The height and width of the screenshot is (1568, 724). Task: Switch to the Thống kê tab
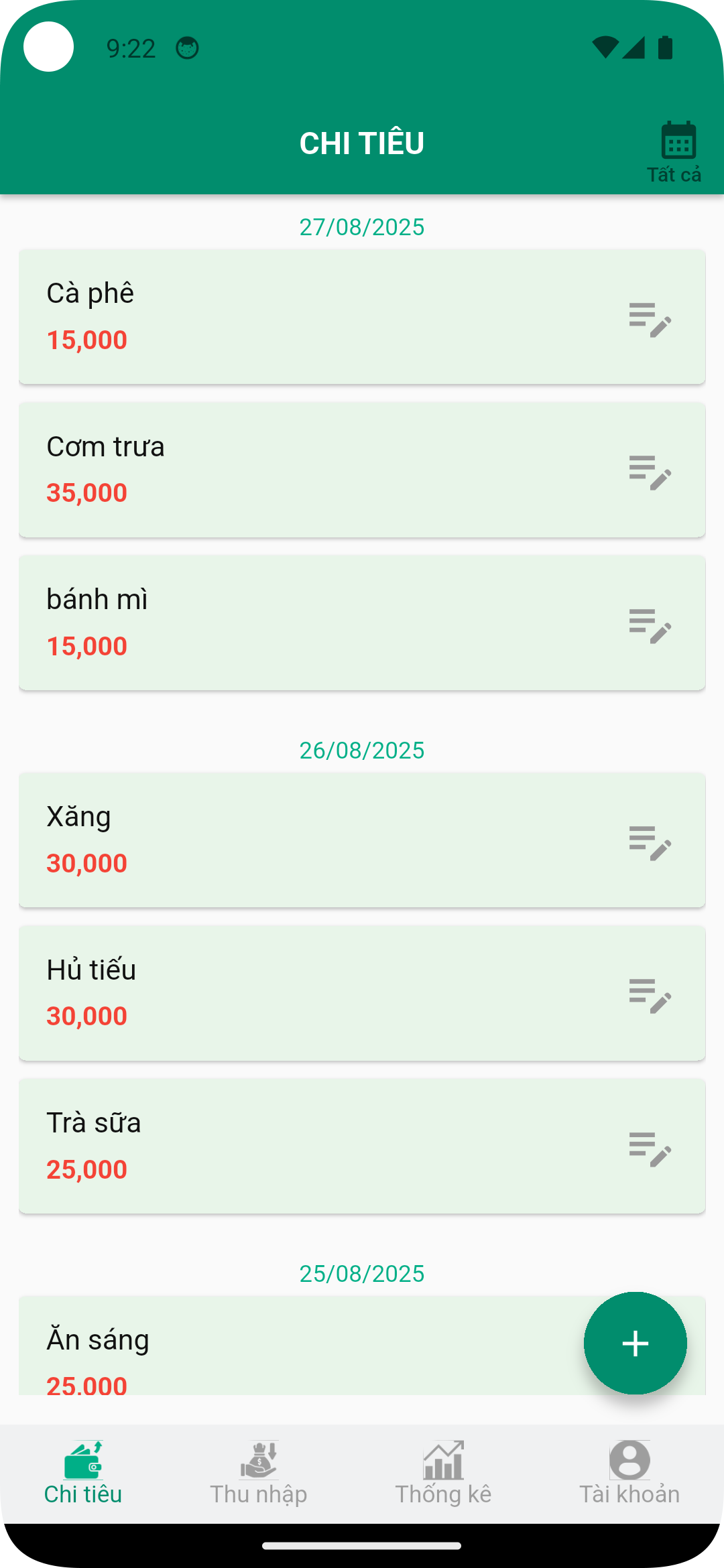pos(443,1474)
